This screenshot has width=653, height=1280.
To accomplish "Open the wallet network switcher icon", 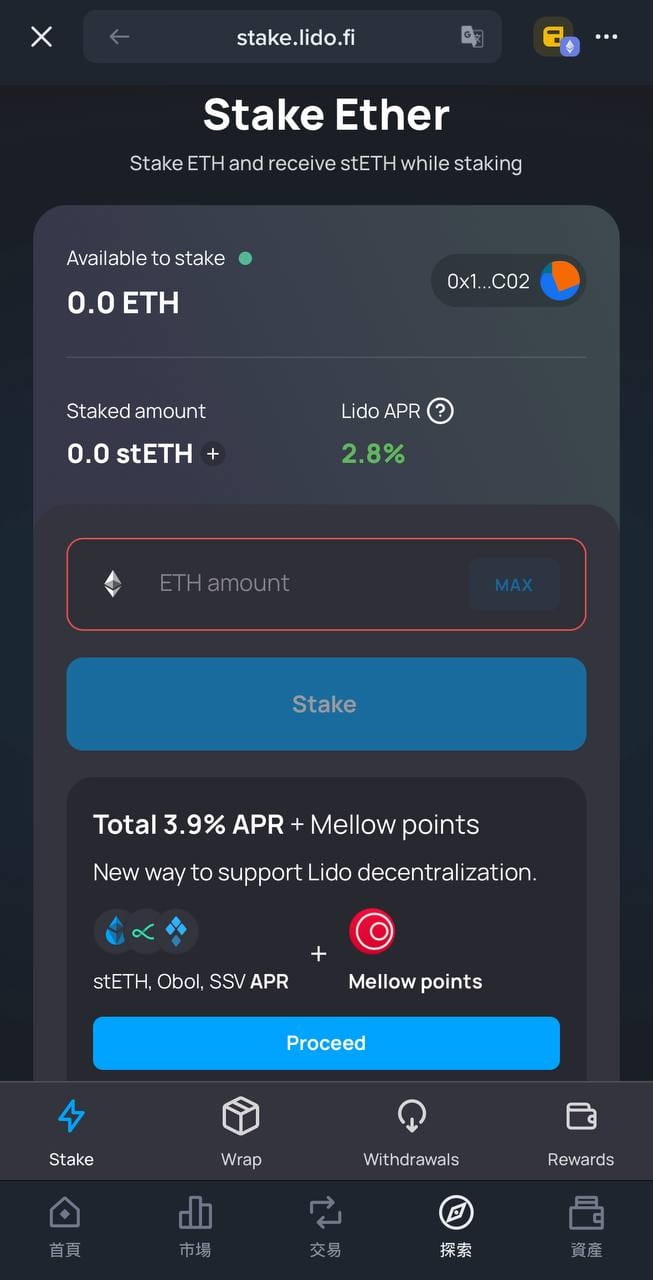I will (x=556, y=37).
